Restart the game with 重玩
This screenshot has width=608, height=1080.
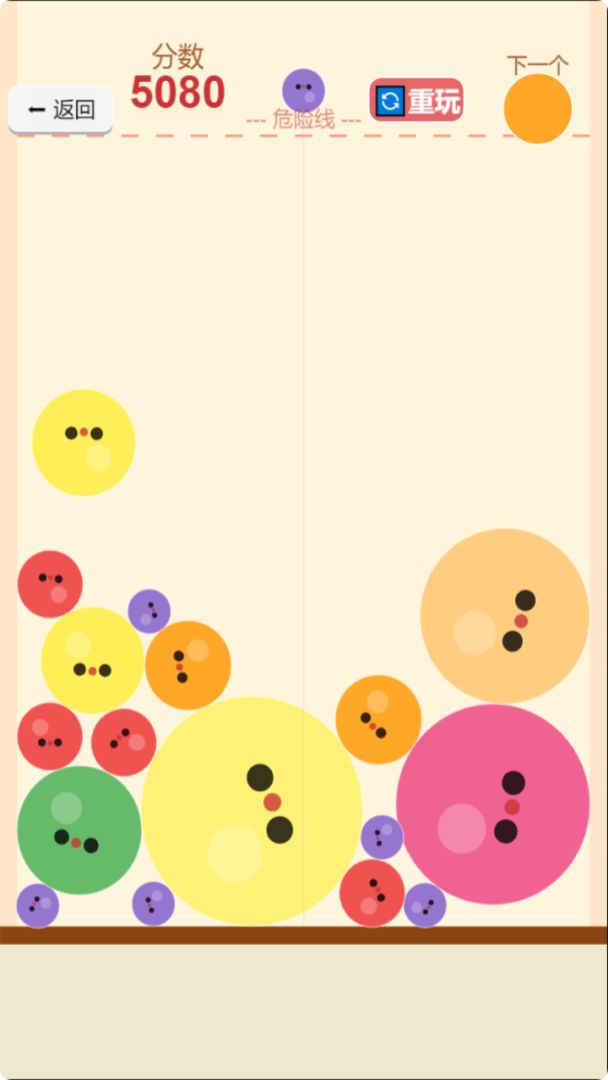tap(417, 100)
